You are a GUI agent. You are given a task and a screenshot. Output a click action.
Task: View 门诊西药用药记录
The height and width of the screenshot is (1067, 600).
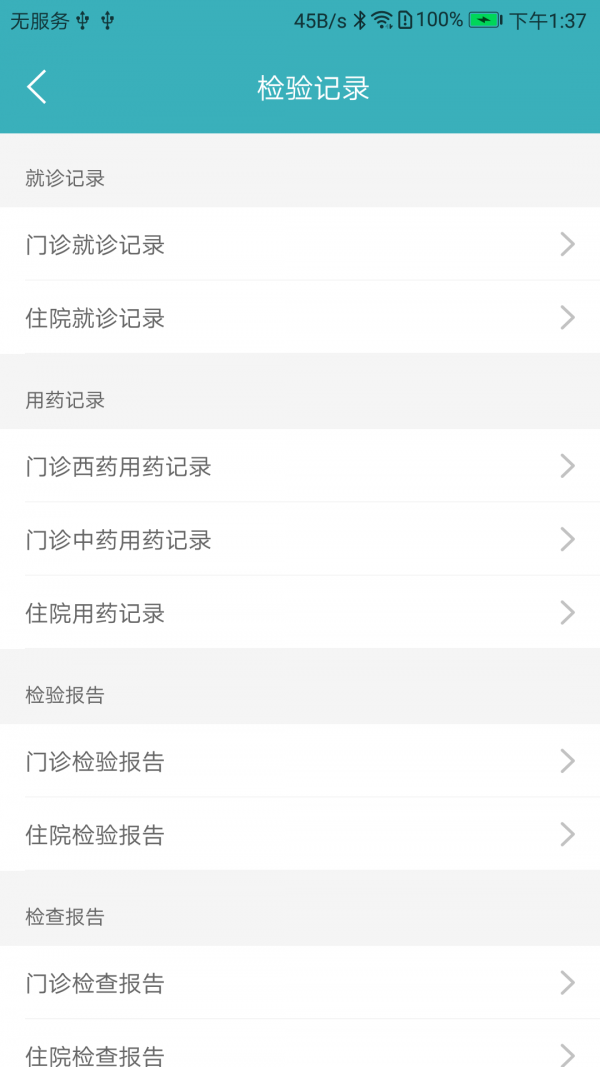point(300,466)
